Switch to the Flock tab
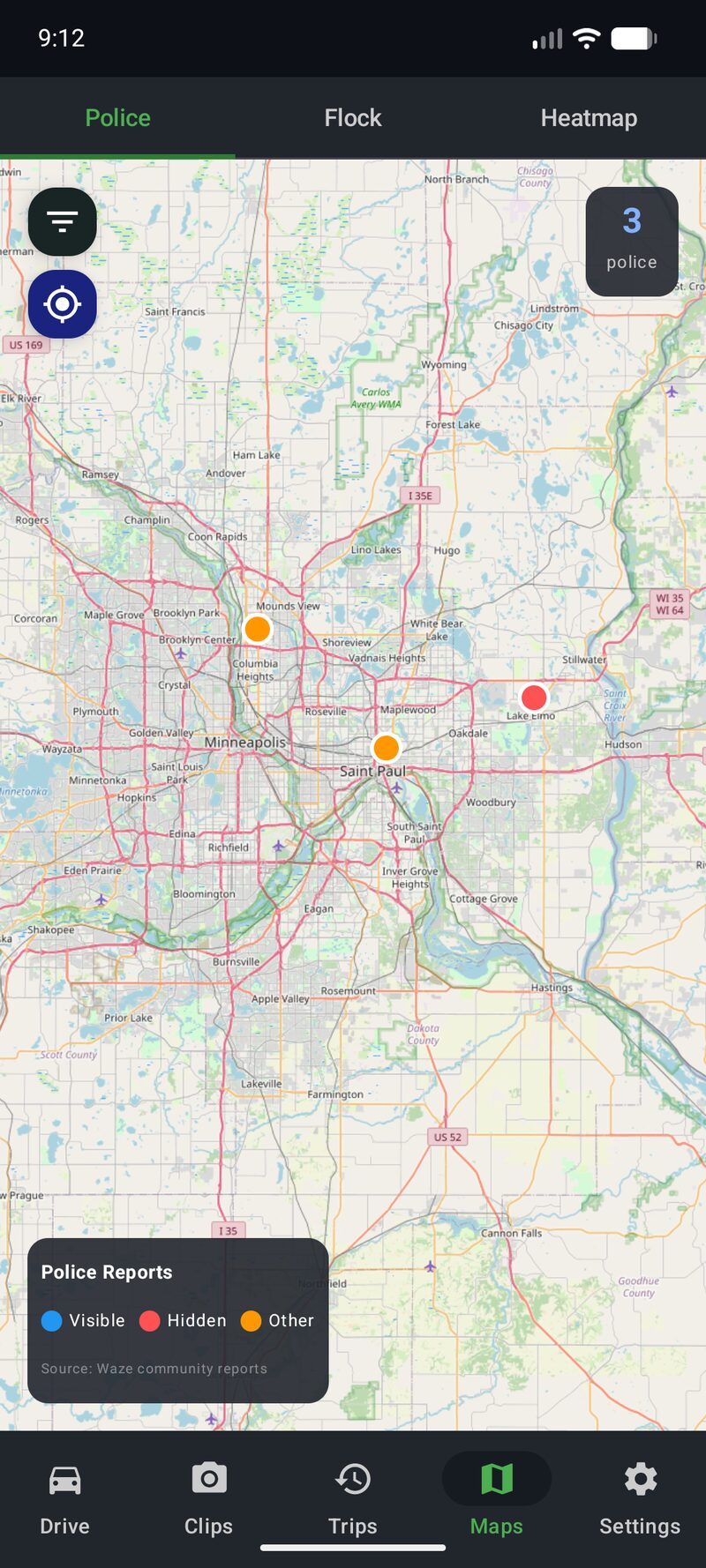 pos(352,117)
